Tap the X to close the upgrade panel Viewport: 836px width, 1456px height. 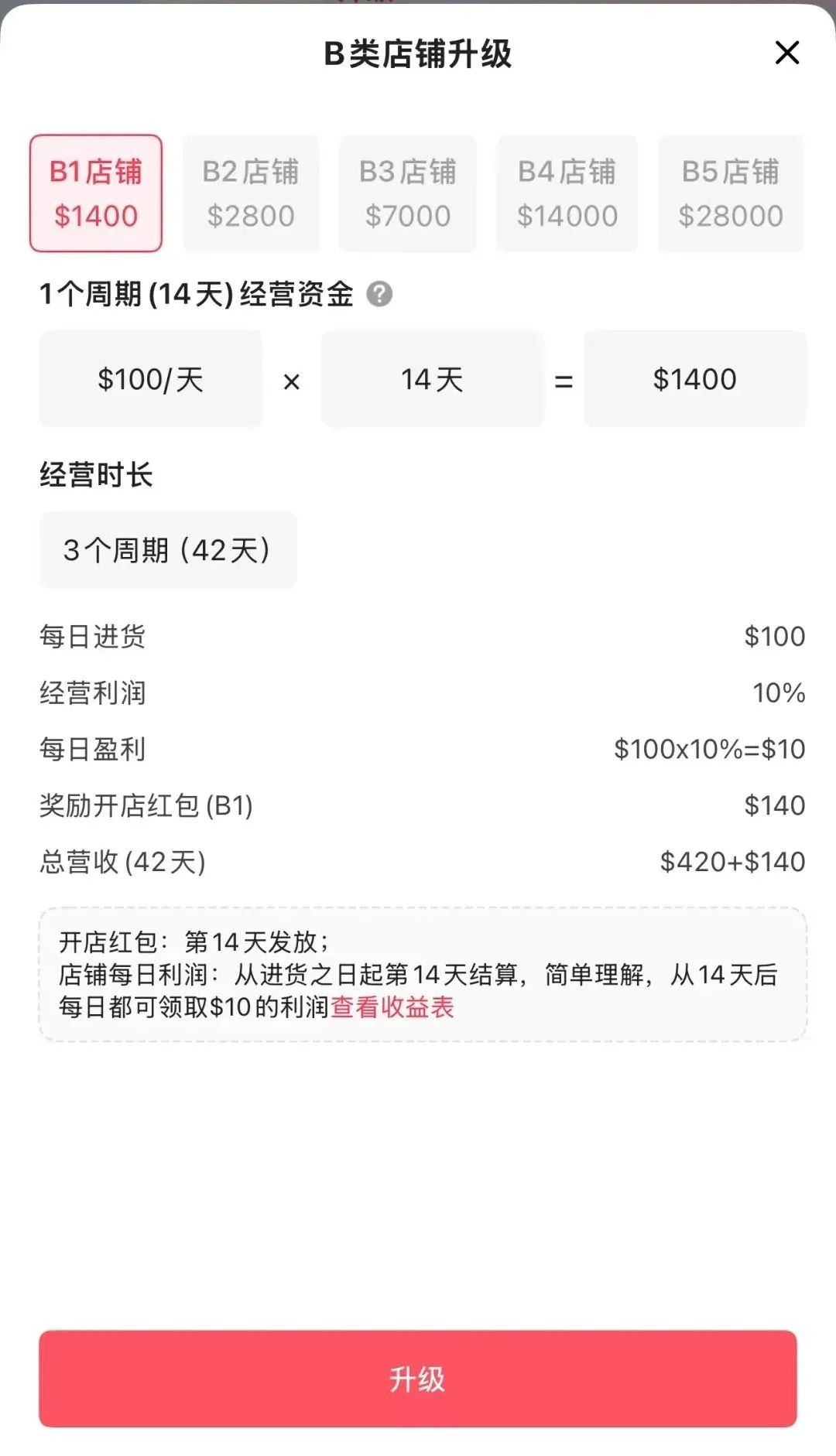click(787, 53)
